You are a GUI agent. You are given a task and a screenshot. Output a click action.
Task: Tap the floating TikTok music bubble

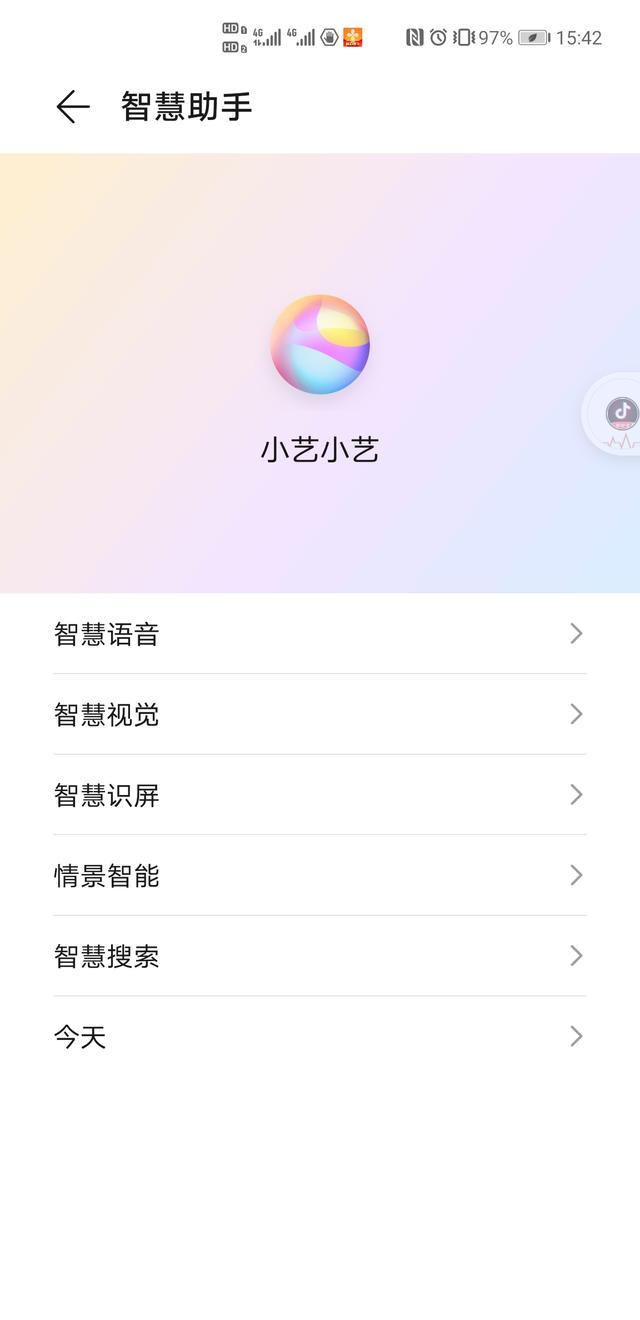[621, 414]
